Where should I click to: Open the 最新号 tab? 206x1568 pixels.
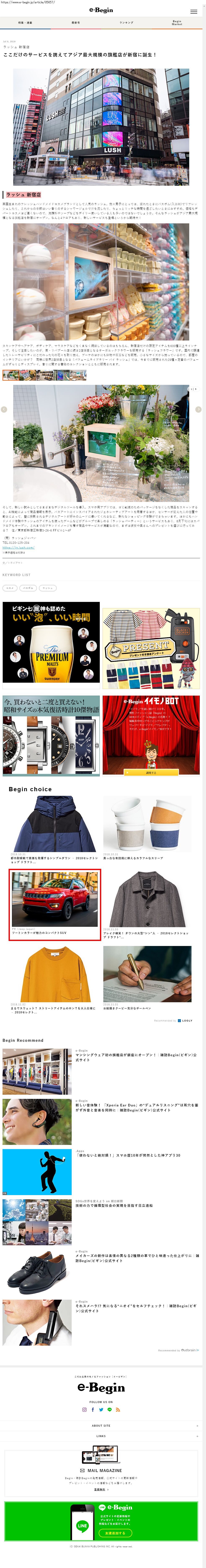tap(76, 23)
